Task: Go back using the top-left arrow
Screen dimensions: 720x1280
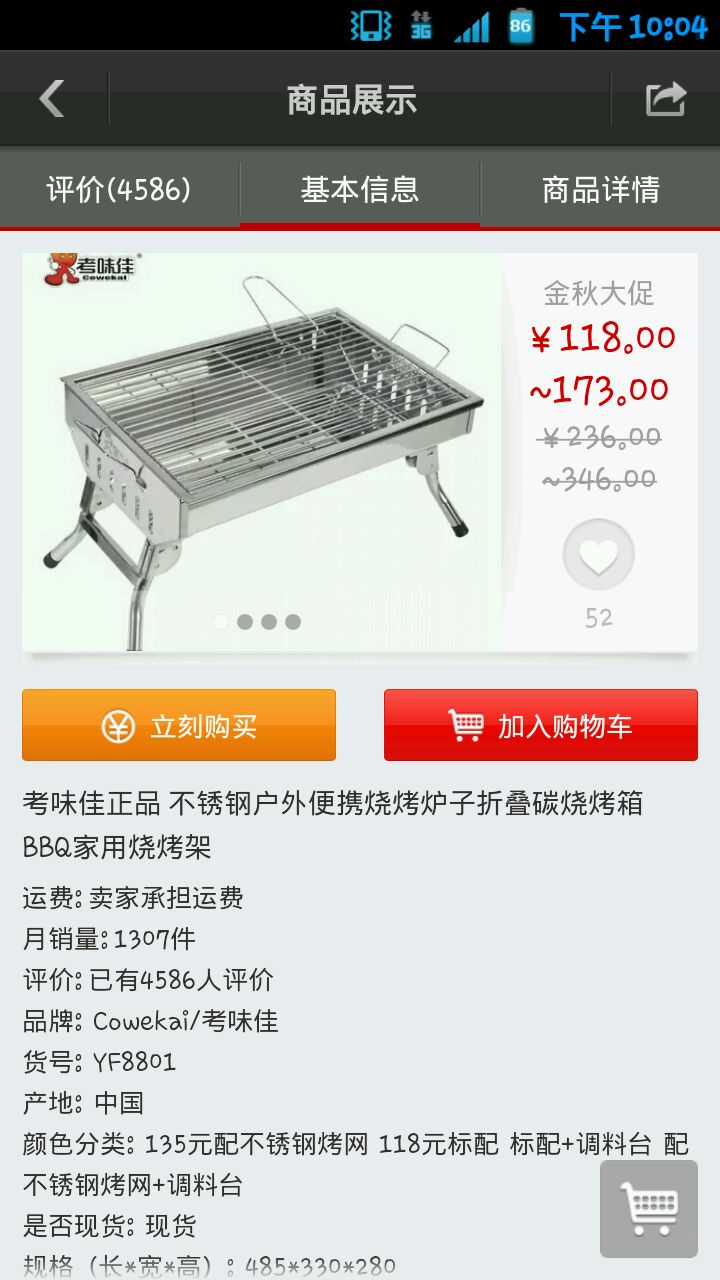Action: click(x=52, y=99)
